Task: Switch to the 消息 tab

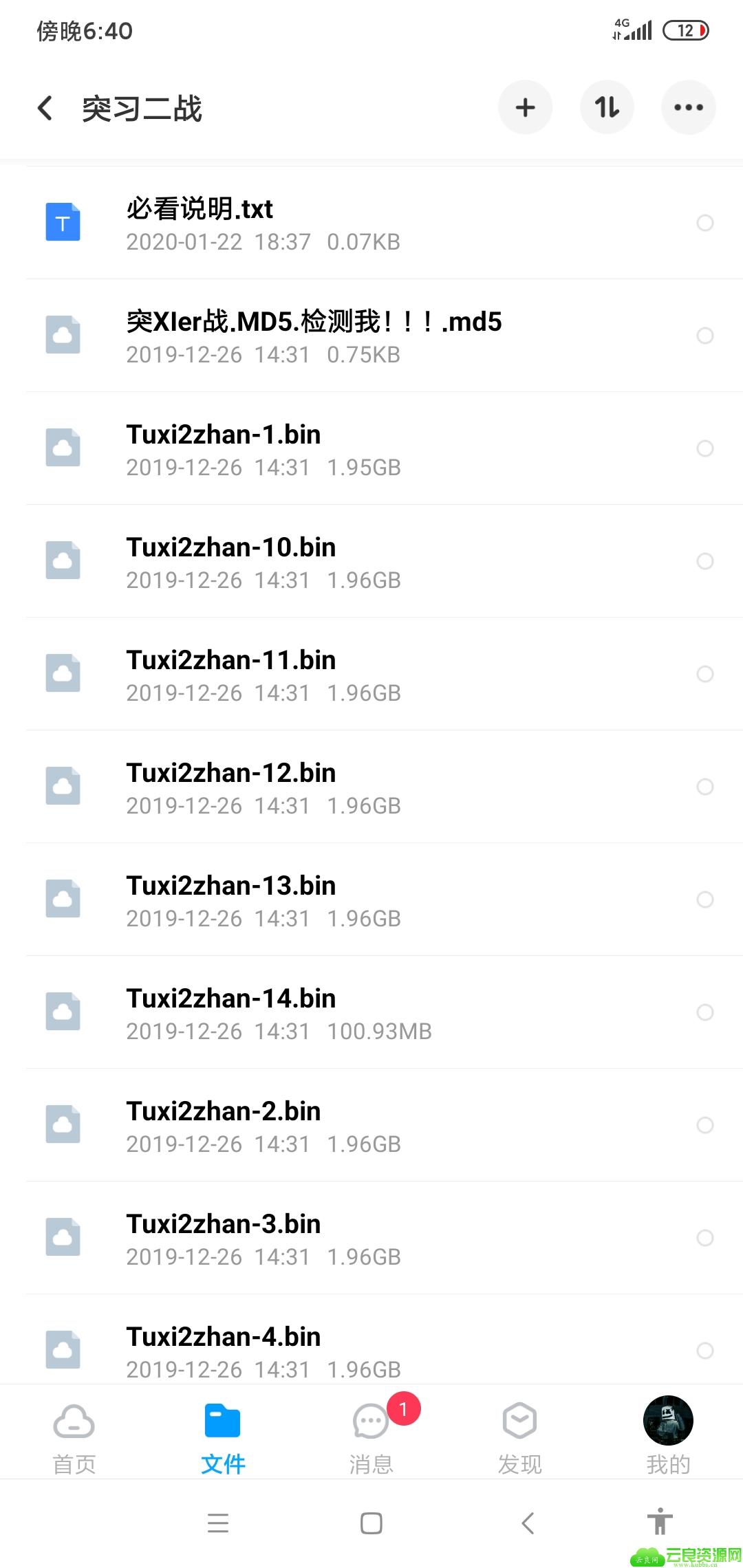Action: point(371,1434)
